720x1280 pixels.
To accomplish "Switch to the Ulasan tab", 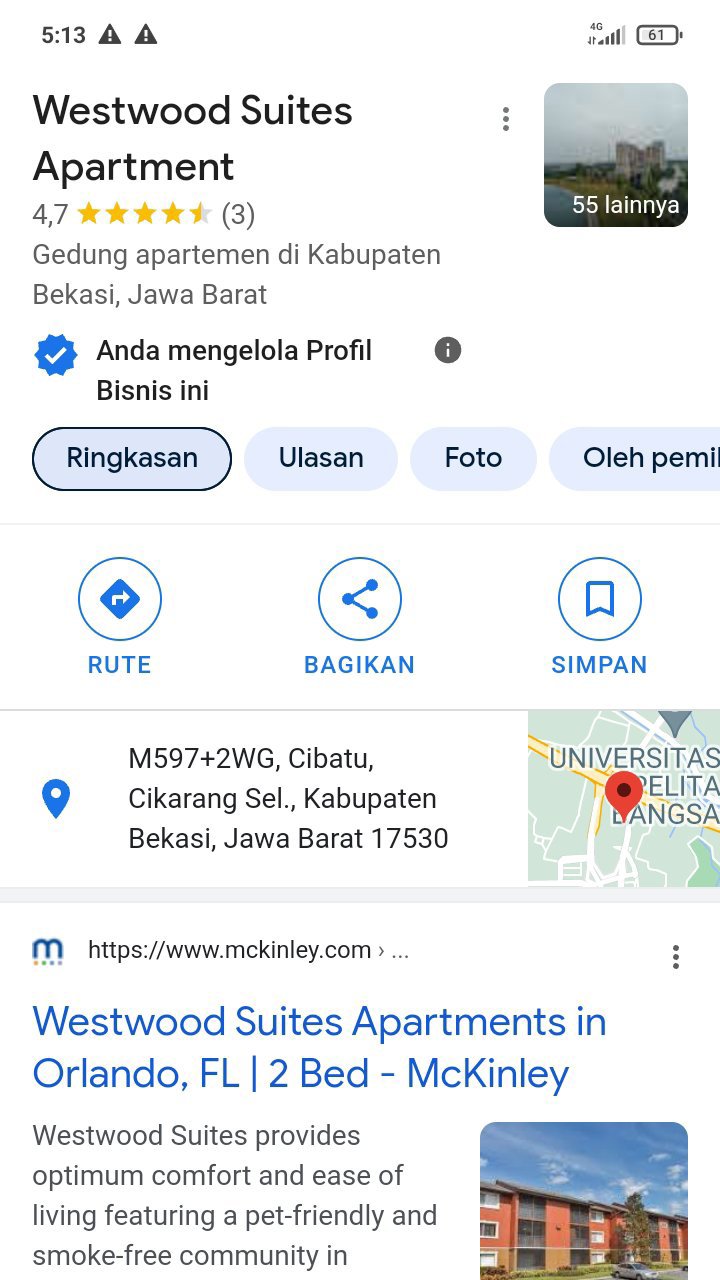I will coord(321,459).
